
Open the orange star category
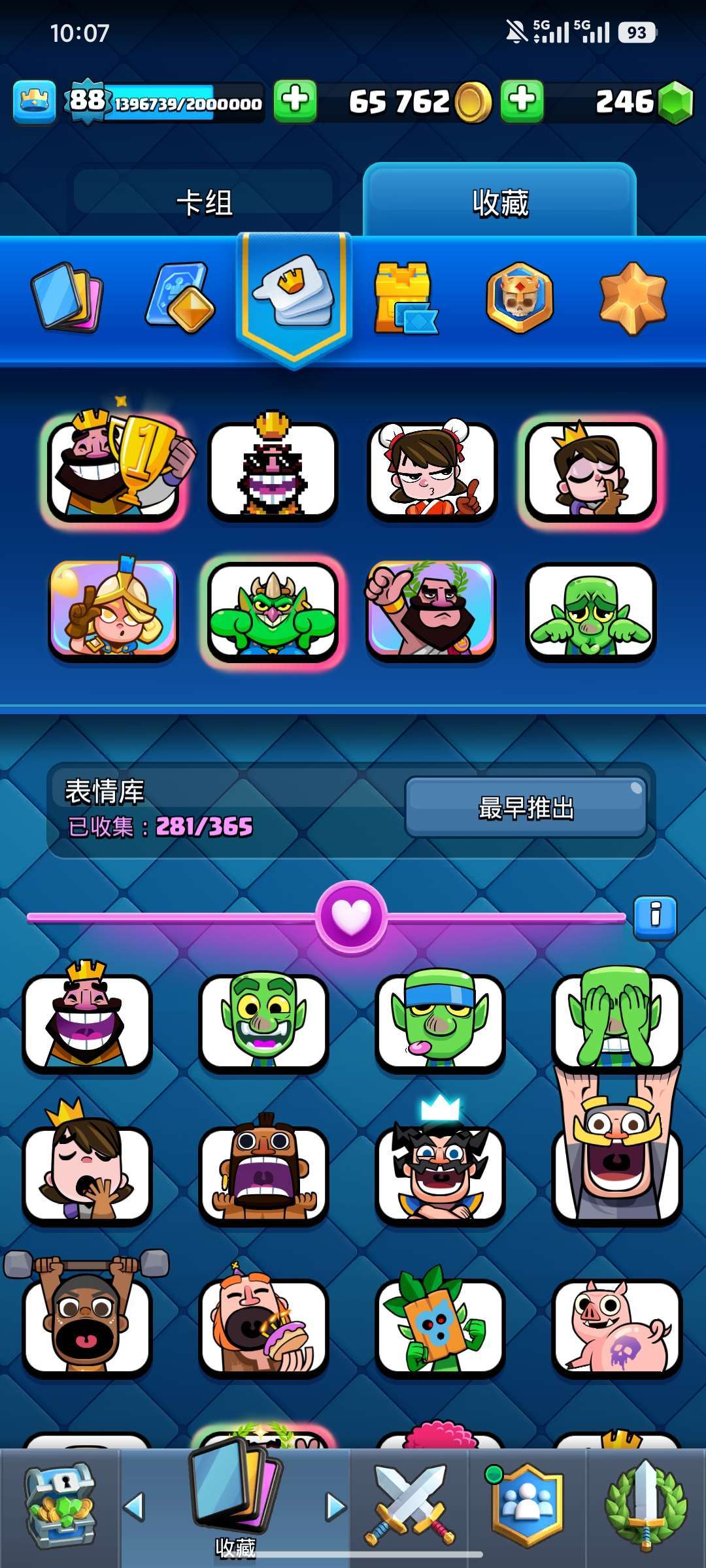[x=632, y=297]
